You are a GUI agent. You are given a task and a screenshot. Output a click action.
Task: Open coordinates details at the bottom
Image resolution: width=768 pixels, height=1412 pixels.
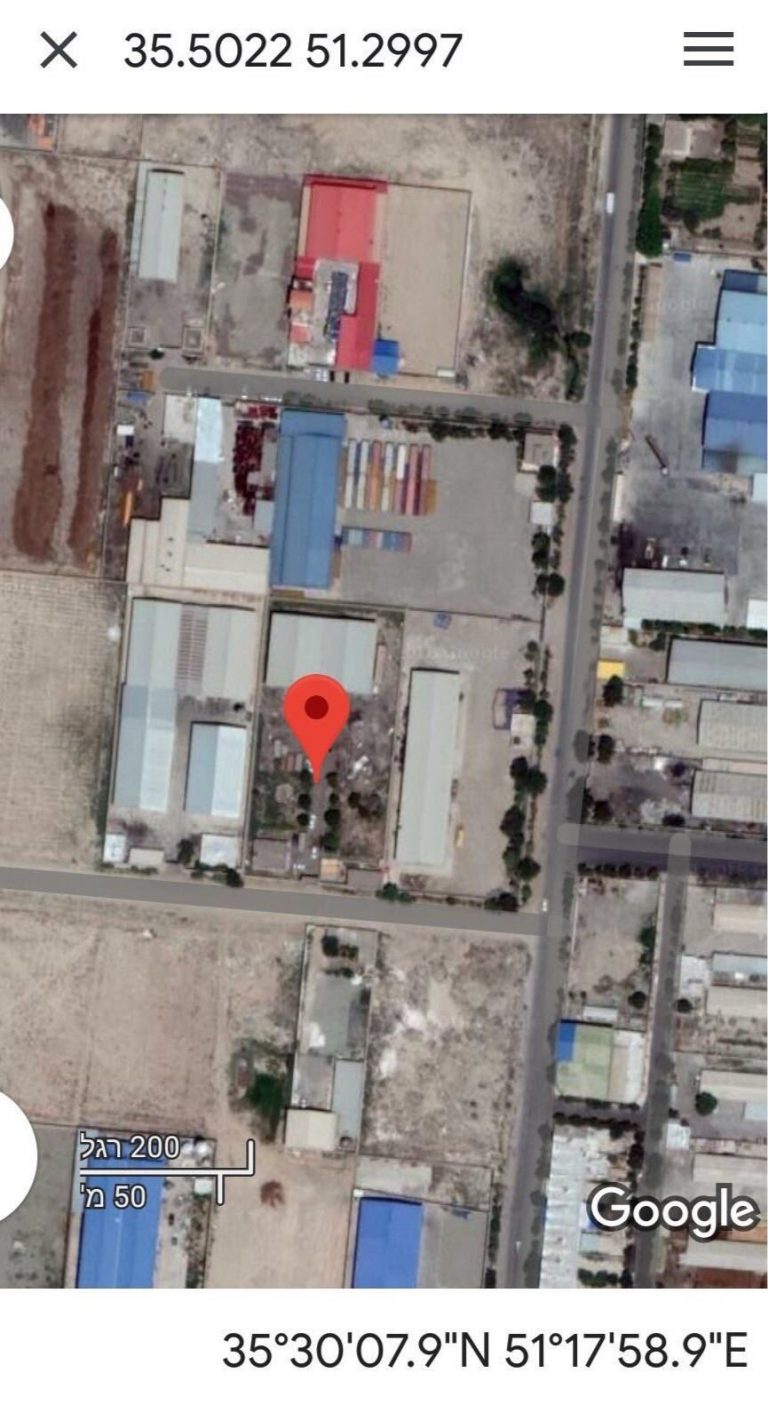coord(484,1351)
